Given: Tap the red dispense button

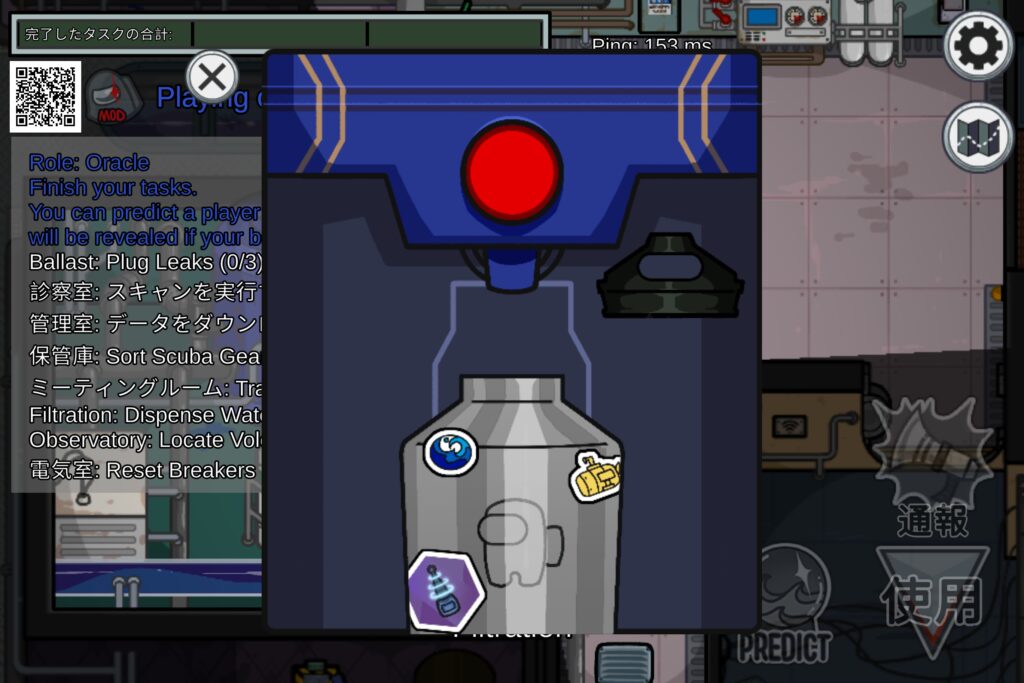Looking at the screenshot, I should tap(512, 172).
